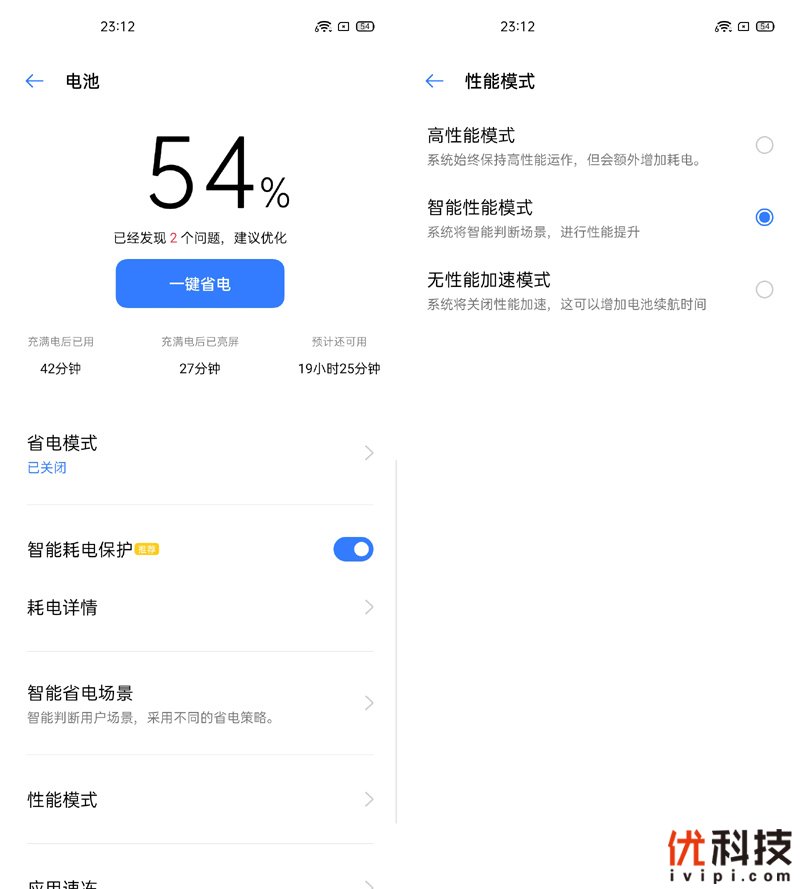Open the 性能模式 list entry
The image size is (800, 889).
coord(370,800)
